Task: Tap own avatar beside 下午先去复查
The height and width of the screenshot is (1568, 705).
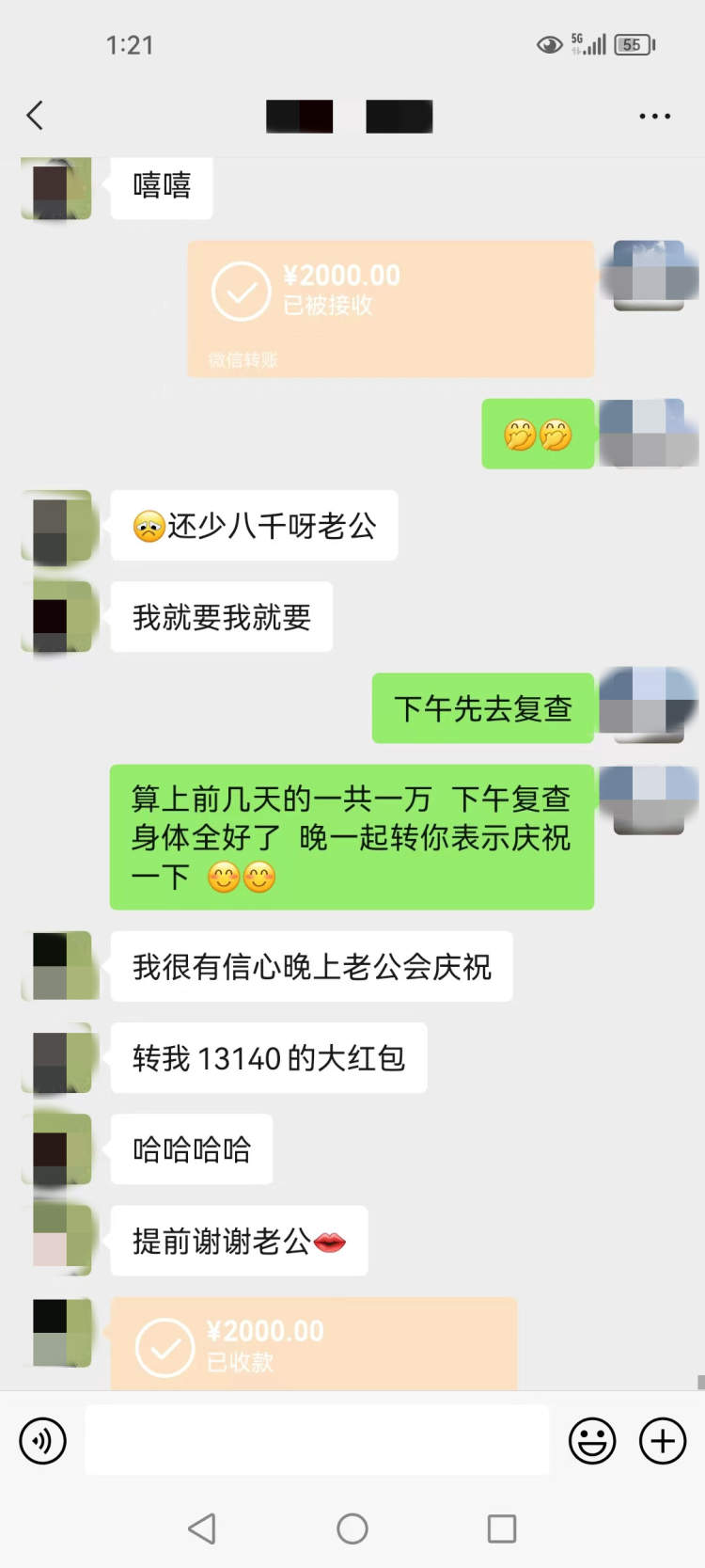Action: (649, 705)
